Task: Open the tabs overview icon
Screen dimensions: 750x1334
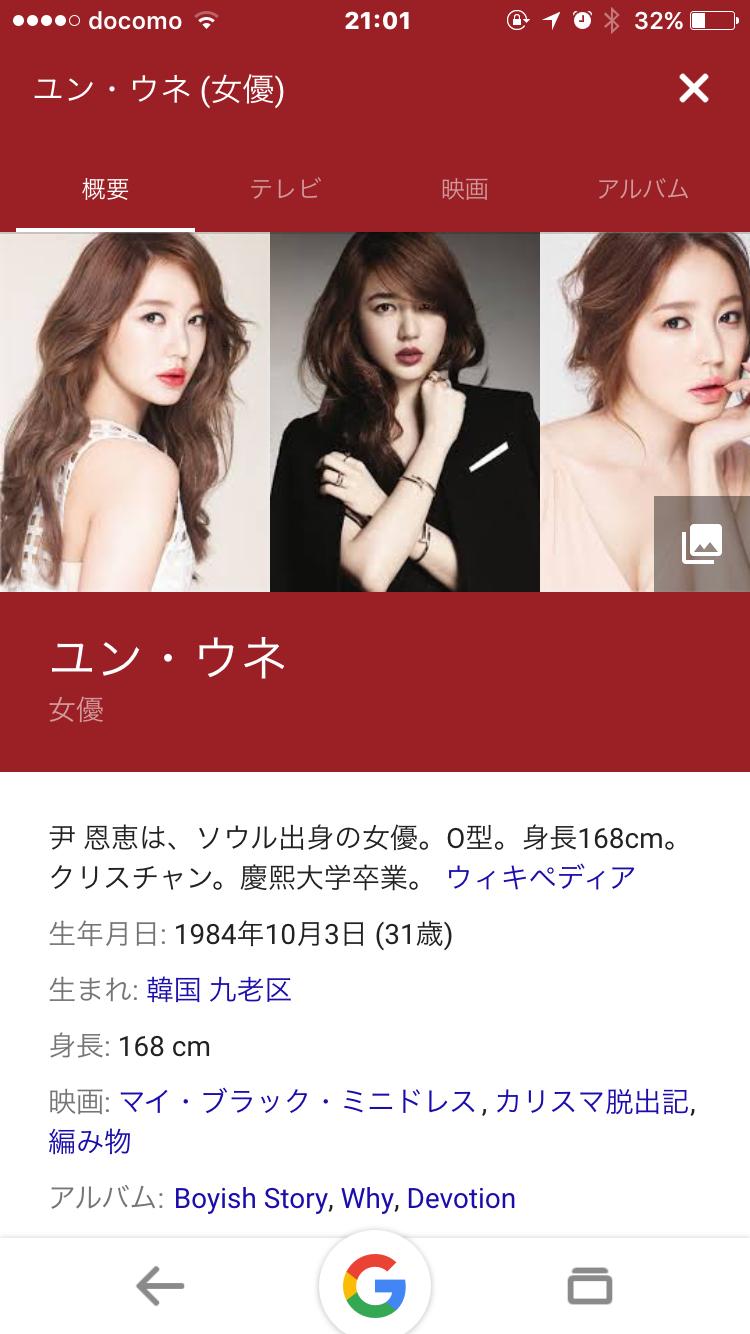Action: pos(589,1286)
